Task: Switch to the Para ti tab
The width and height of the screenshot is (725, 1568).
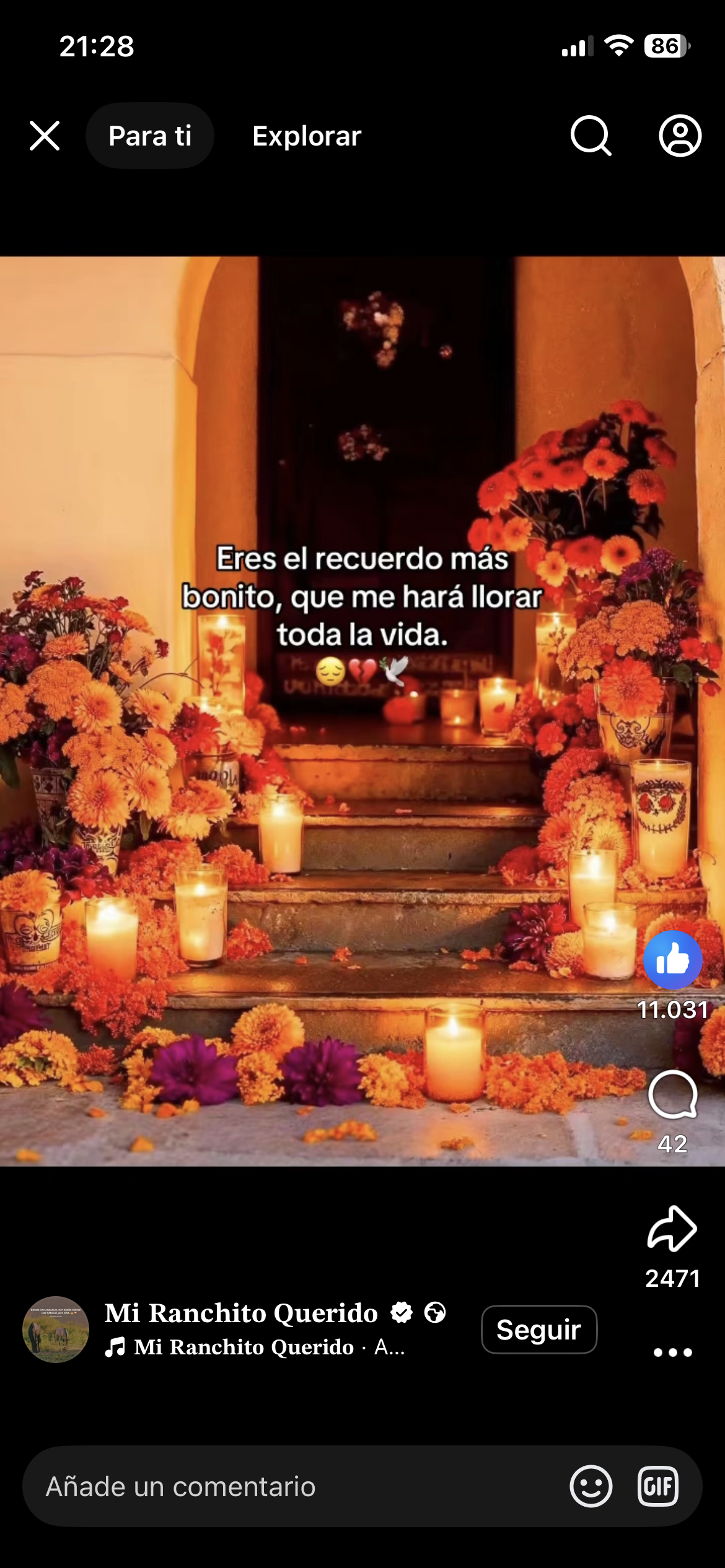Action: coord(149,136)
